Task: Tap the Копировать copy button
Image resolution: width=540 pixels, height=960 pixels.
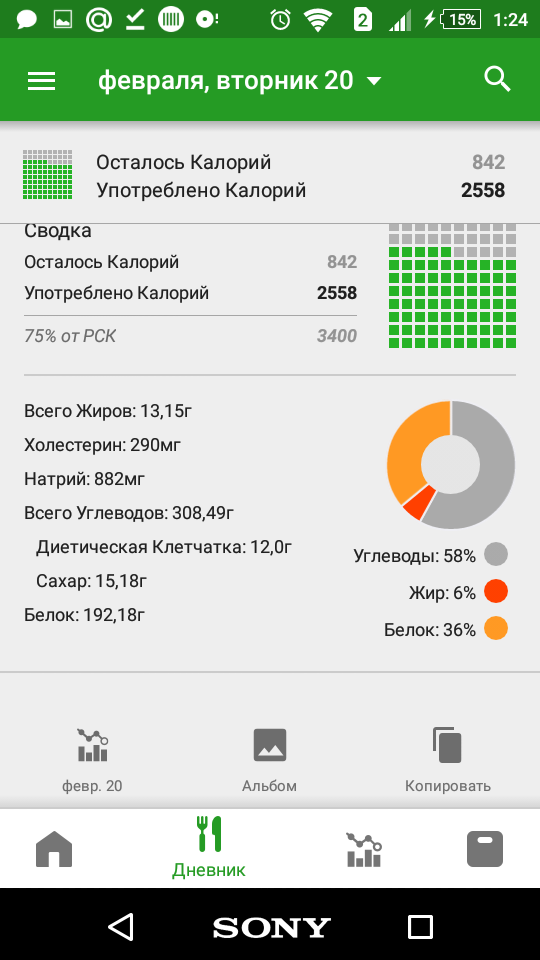Action: click(x=448, y=760)
